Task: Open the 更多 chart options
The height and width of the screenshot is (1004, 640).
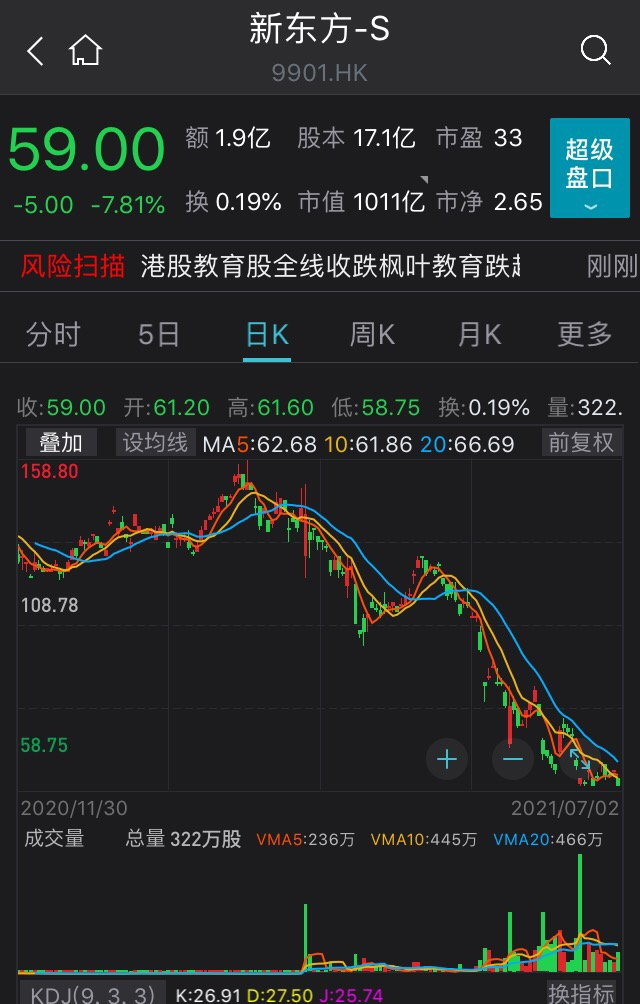Action: click(585, 334)
